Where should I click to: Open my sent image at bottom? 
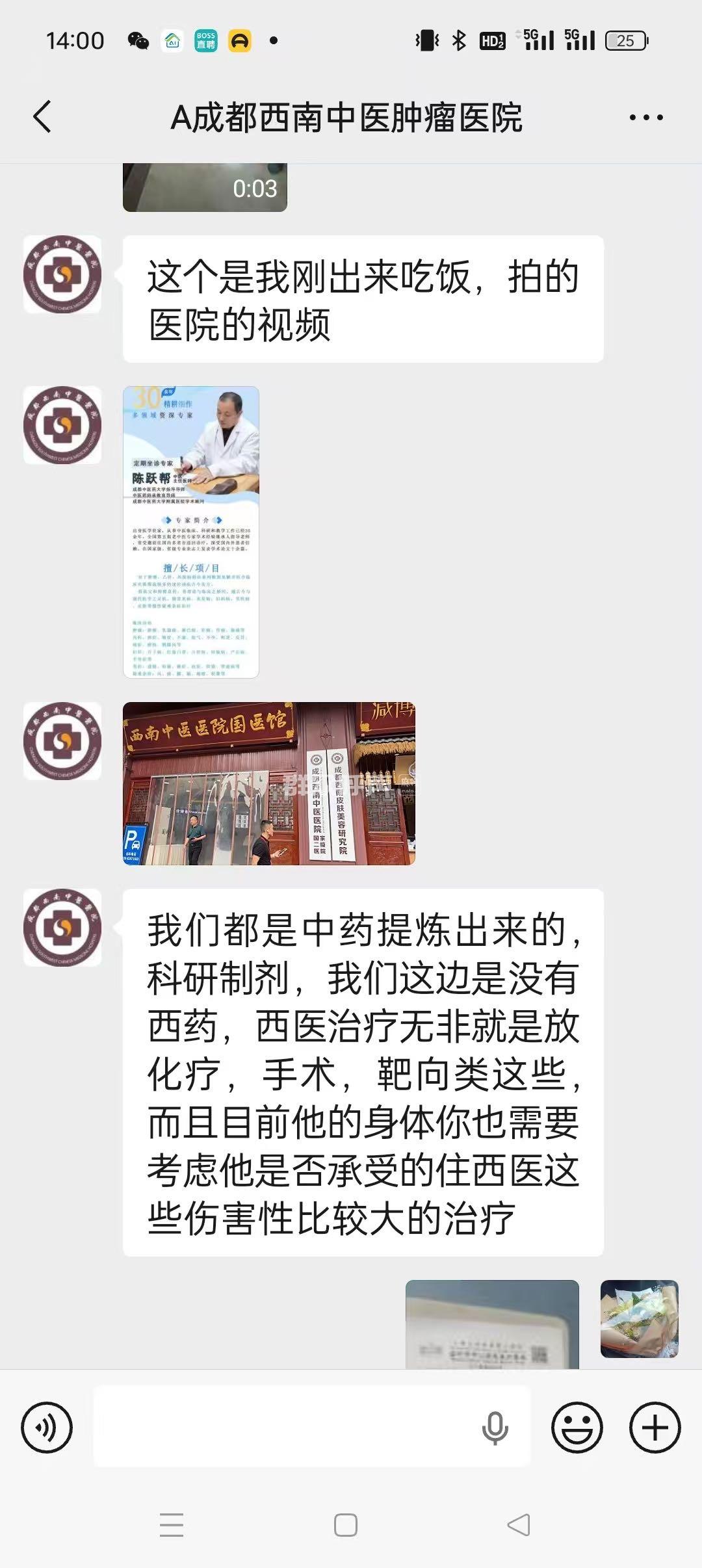pos(492,1324)
